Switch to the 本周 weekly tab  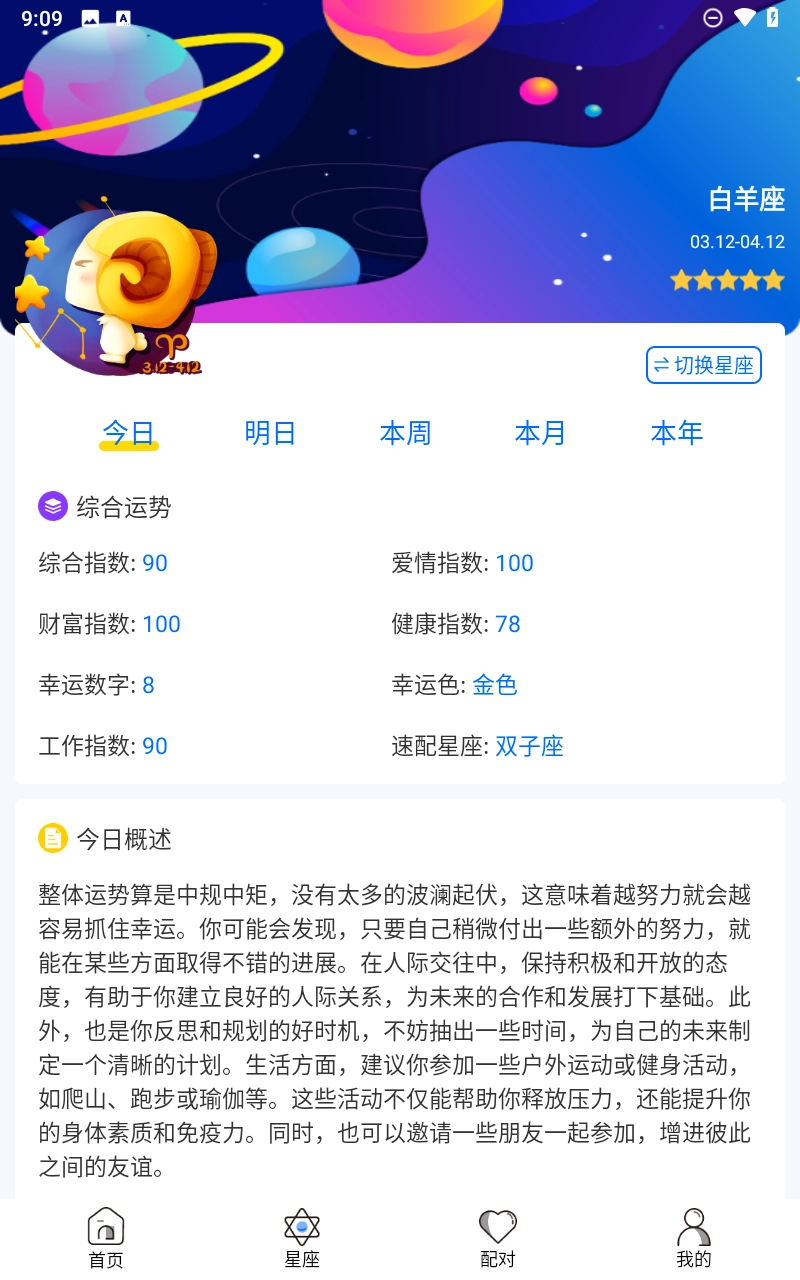[405, 433]
